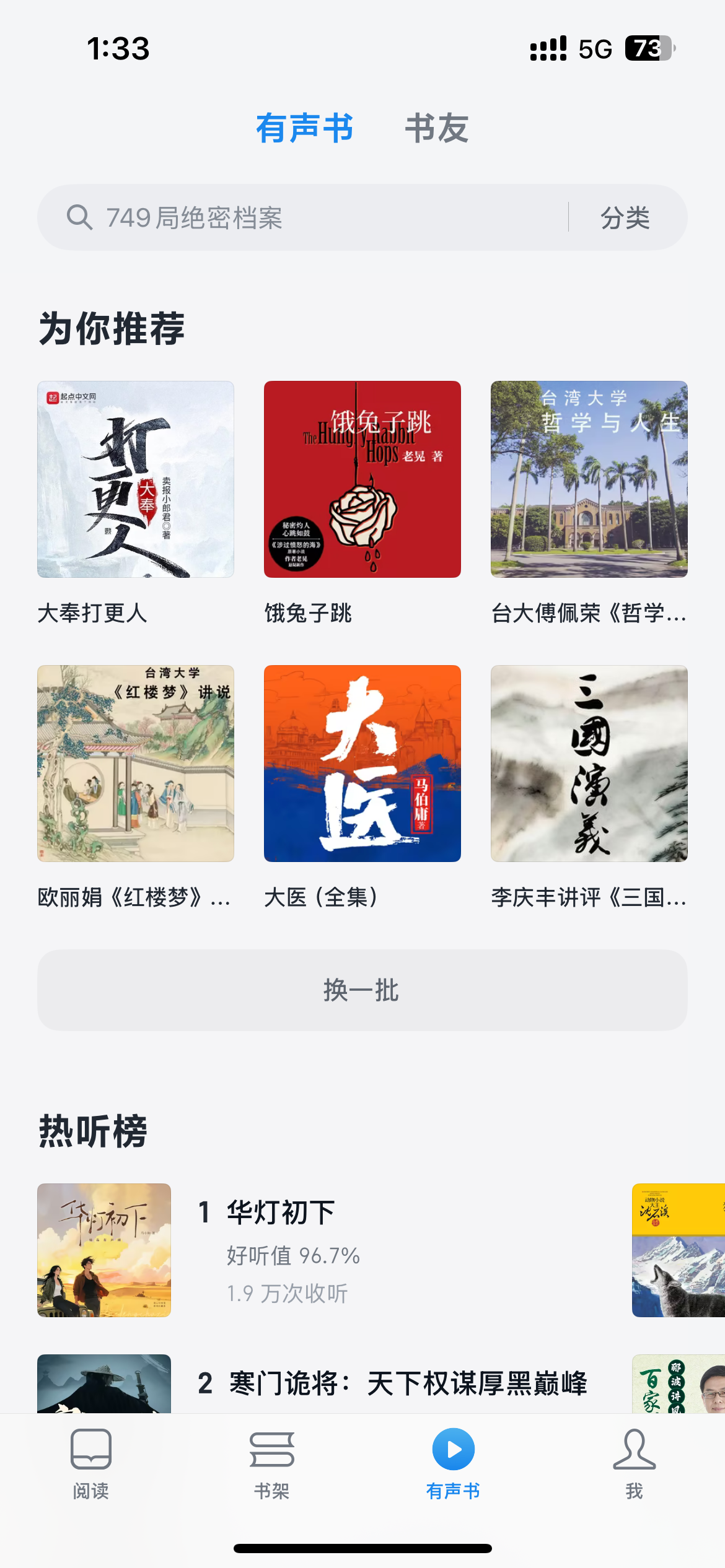The height and width of the screenshot is (1568, 725).
Task: Switch to the 书架 bottom tab
Action: [x=271, y=1464]
